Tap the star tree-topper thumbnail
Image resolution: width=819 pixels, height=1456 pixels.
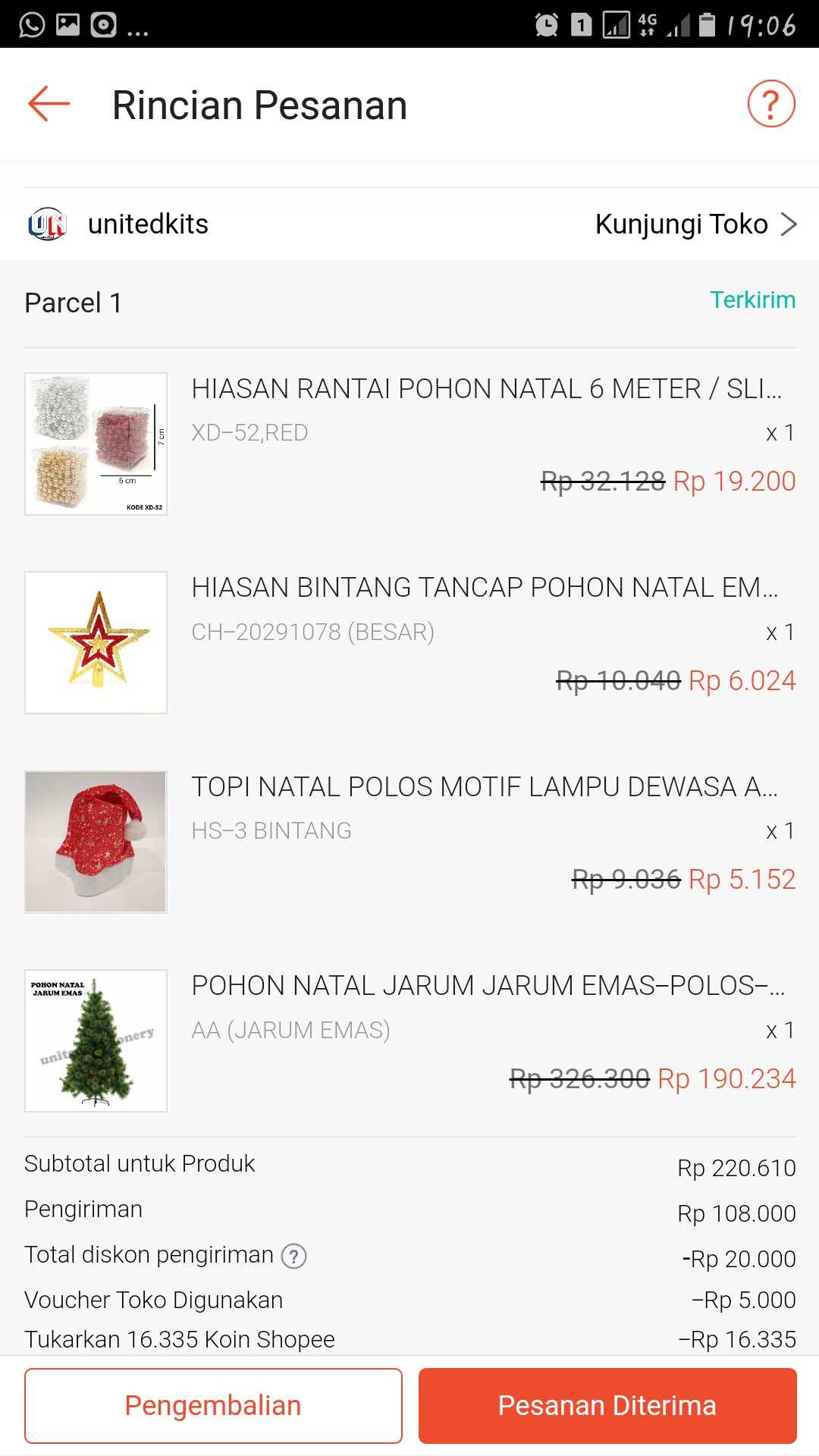(x=95, y=642)
